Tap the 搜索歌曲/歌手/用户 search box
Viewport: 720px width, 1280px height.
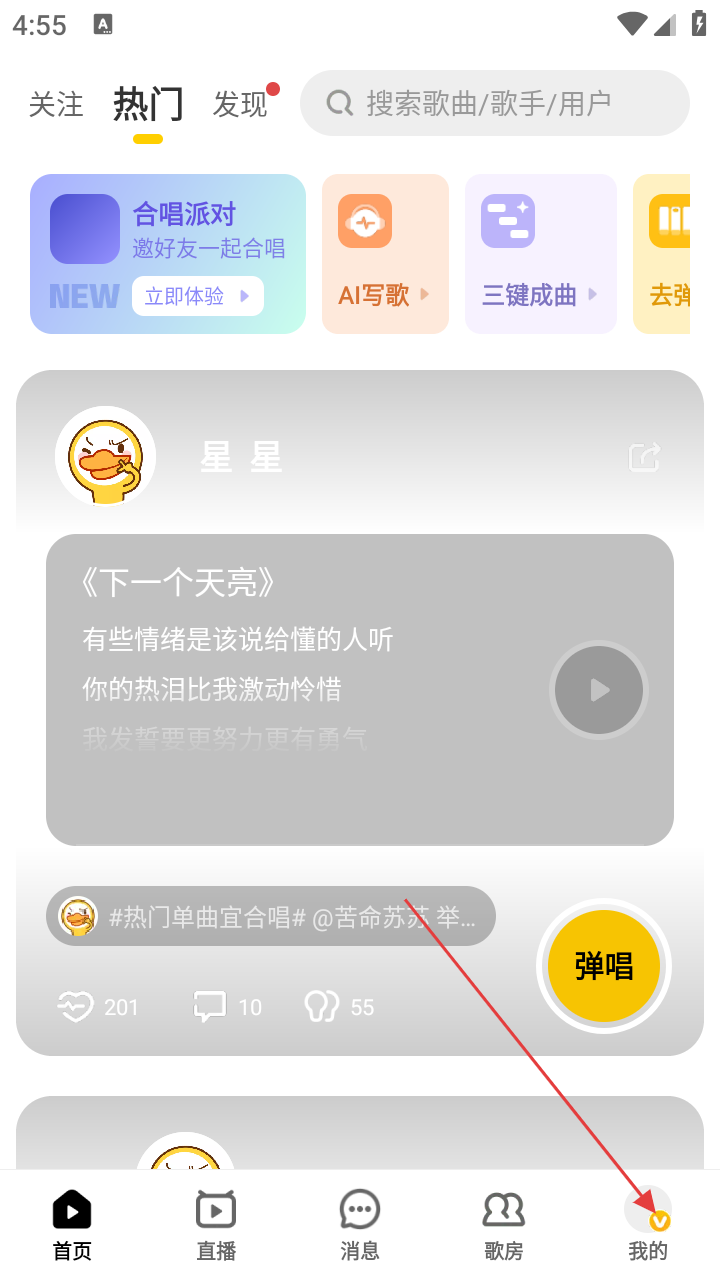495,103
